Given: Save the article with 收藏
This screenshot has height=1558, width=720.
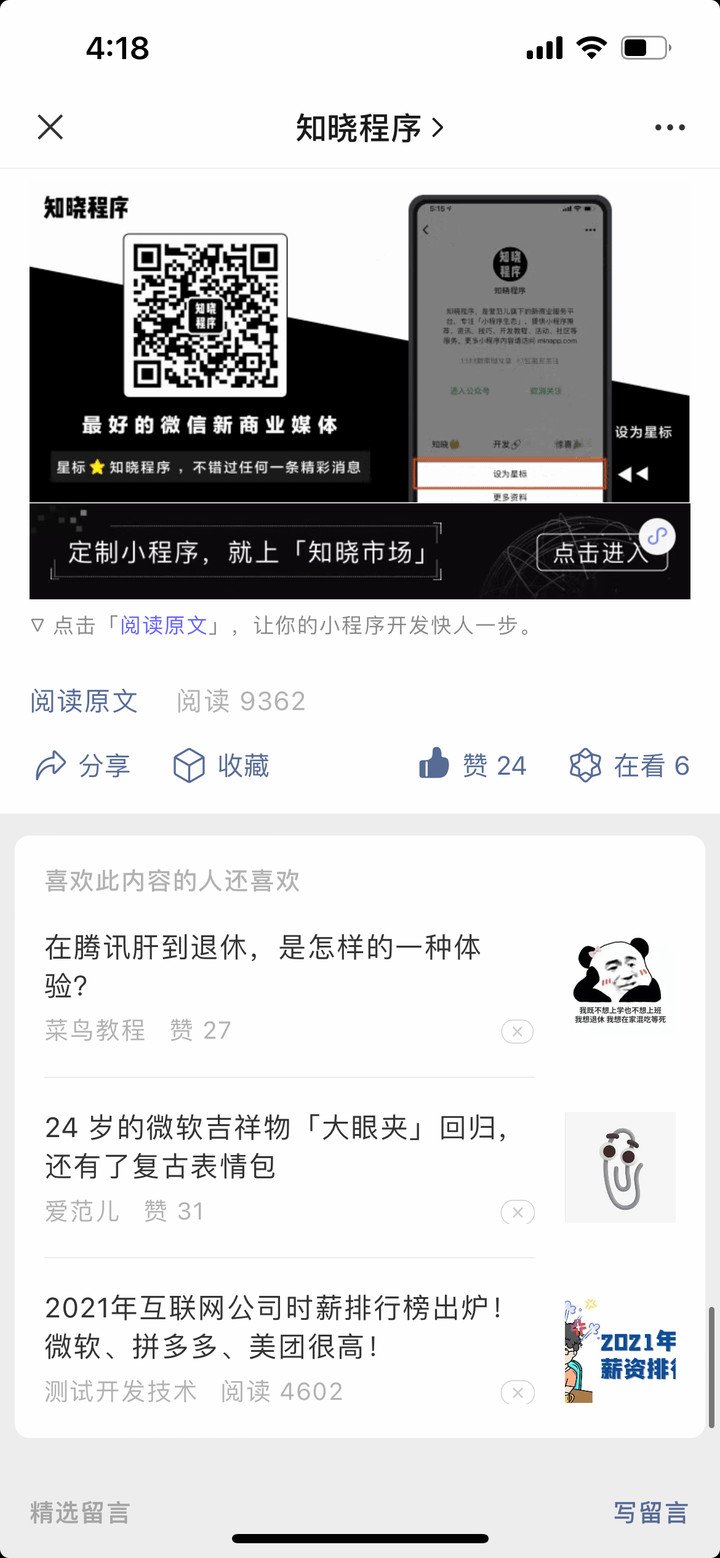Looking at the screenshot, I should (221, 766).
